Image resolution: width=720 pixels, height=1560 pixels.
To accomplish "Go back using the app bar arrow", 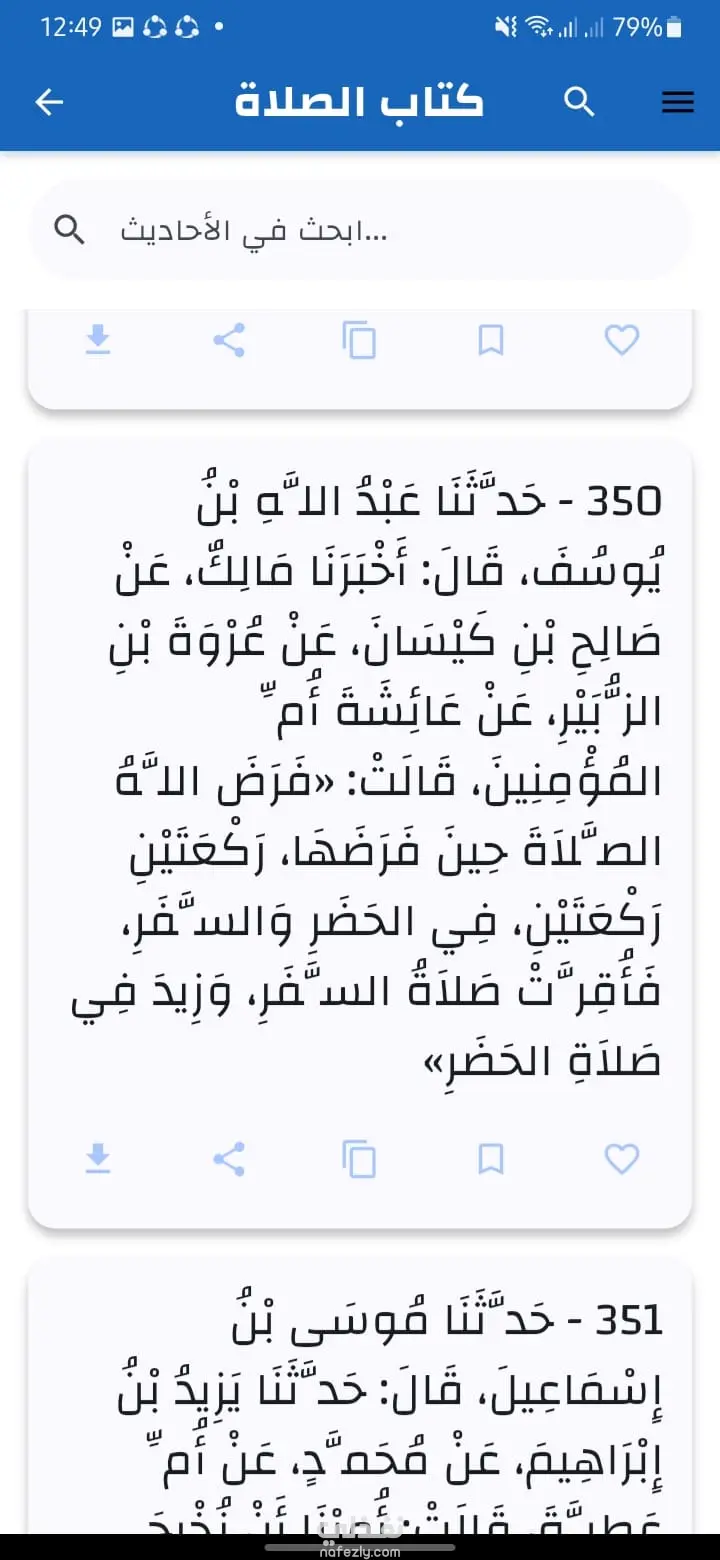I will pyautogui.click(x=49, y=102).
